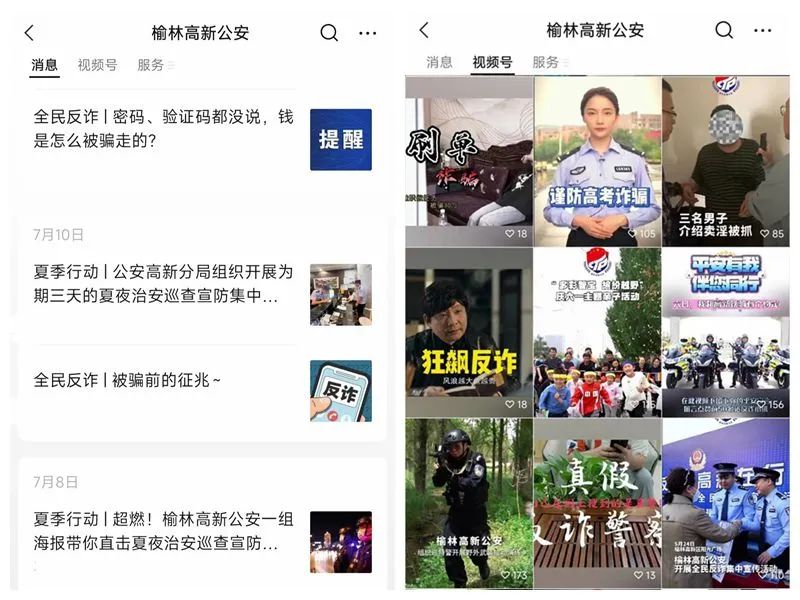Open the 全民反诈集中宣传活动 video
Viewport: 800px width, 600px height.
point(725,502)
